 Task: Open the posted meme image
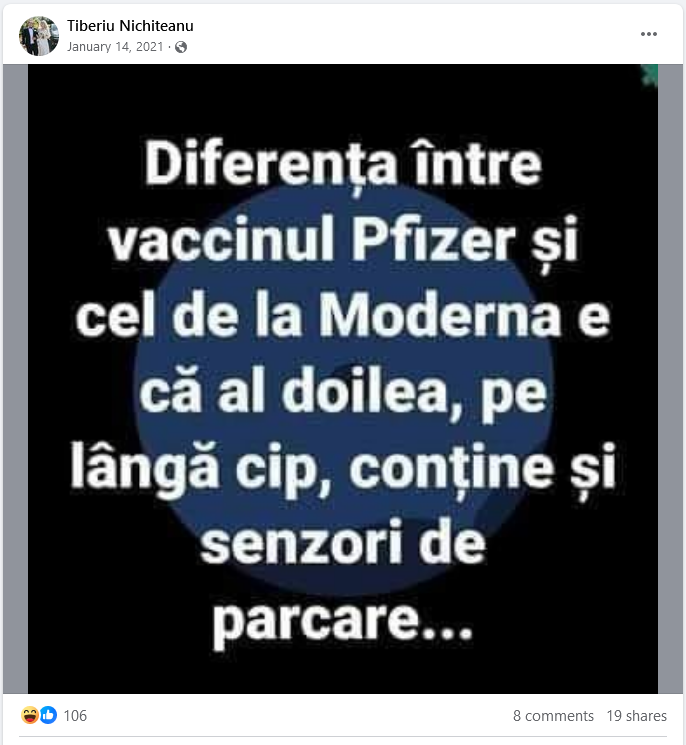coord(343,378)
